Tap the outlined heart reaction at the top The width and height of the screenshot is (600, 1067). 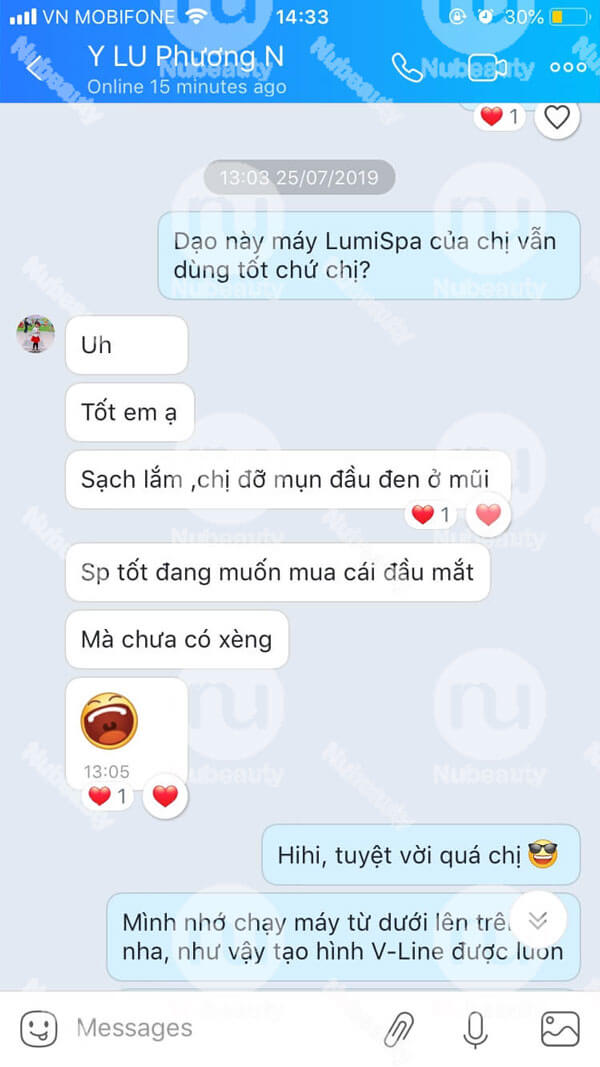(557, 118)
